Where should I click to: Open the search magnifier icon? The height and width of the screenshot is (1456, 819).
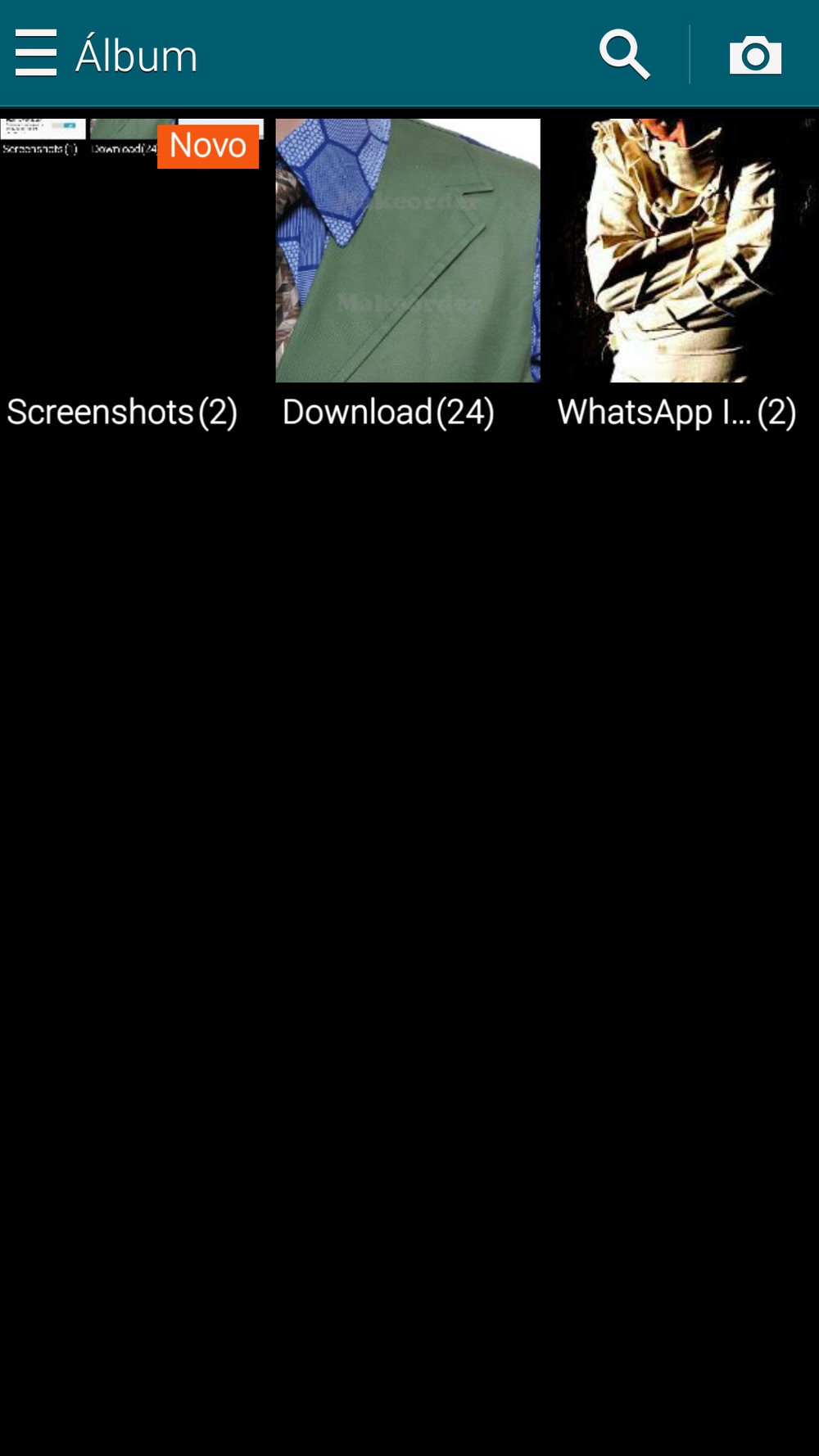click(624, 54)
